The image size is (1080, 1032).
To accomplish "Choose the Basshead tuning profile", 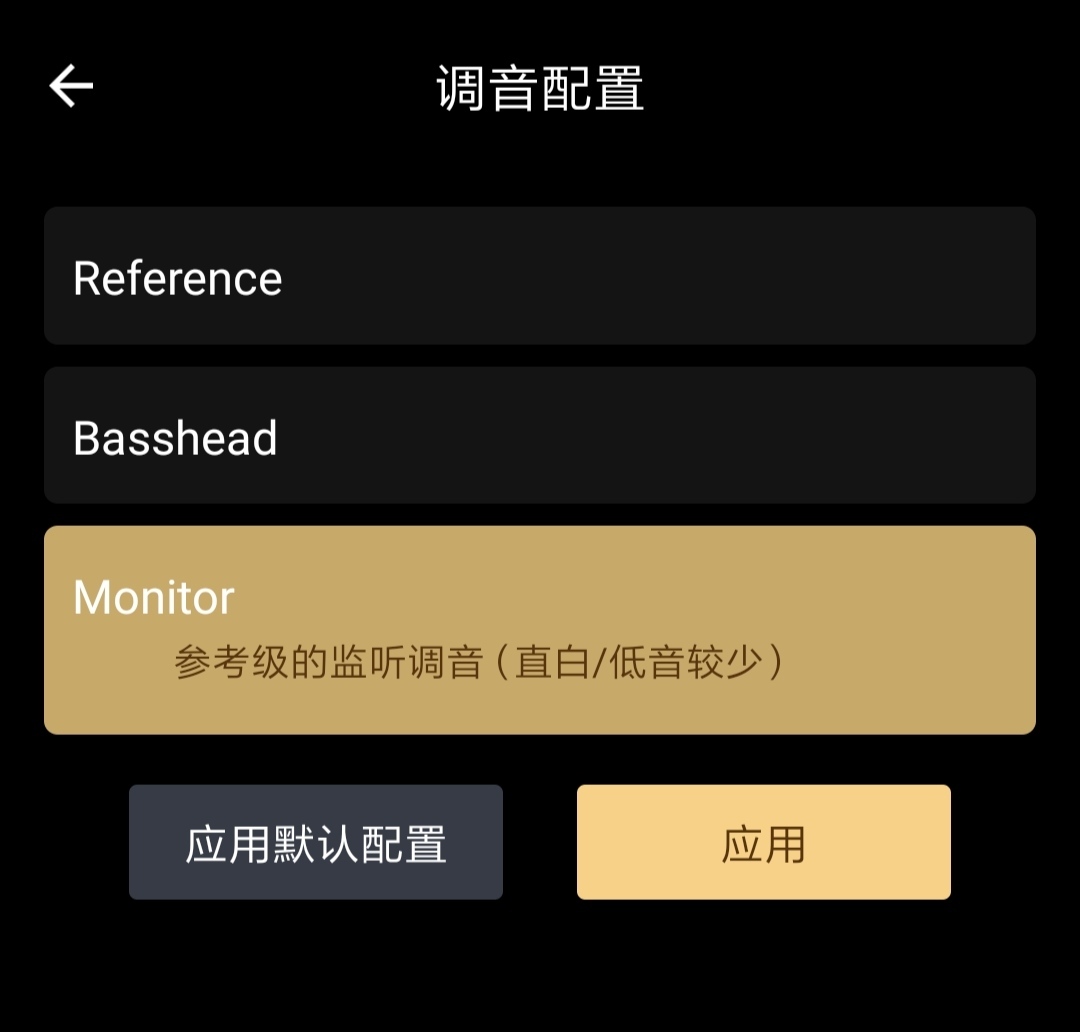I will pyautogui.click(x=539, y=435).
